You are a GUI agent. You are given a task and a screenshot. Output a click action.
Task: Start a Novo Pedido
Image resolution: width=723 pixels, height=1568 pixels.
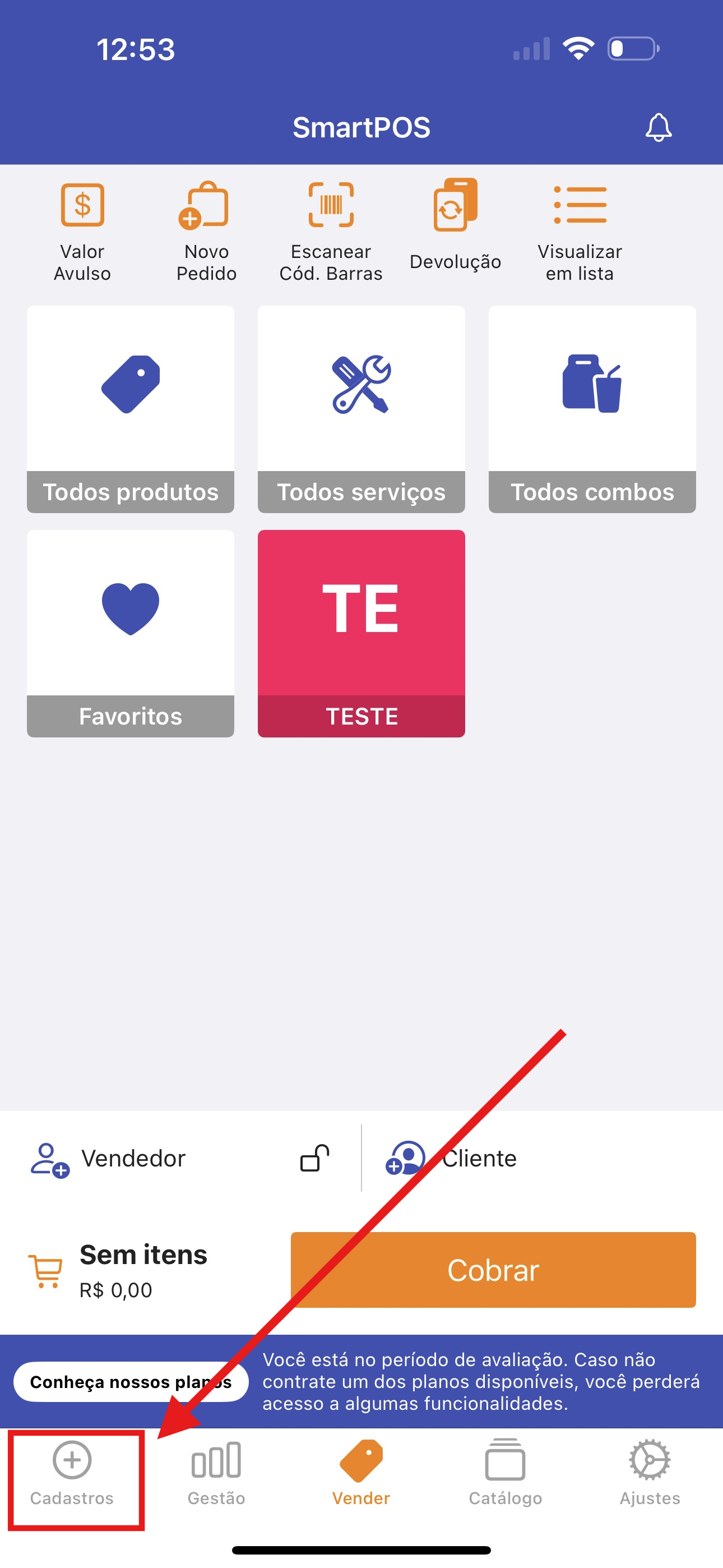coord(206,232)
